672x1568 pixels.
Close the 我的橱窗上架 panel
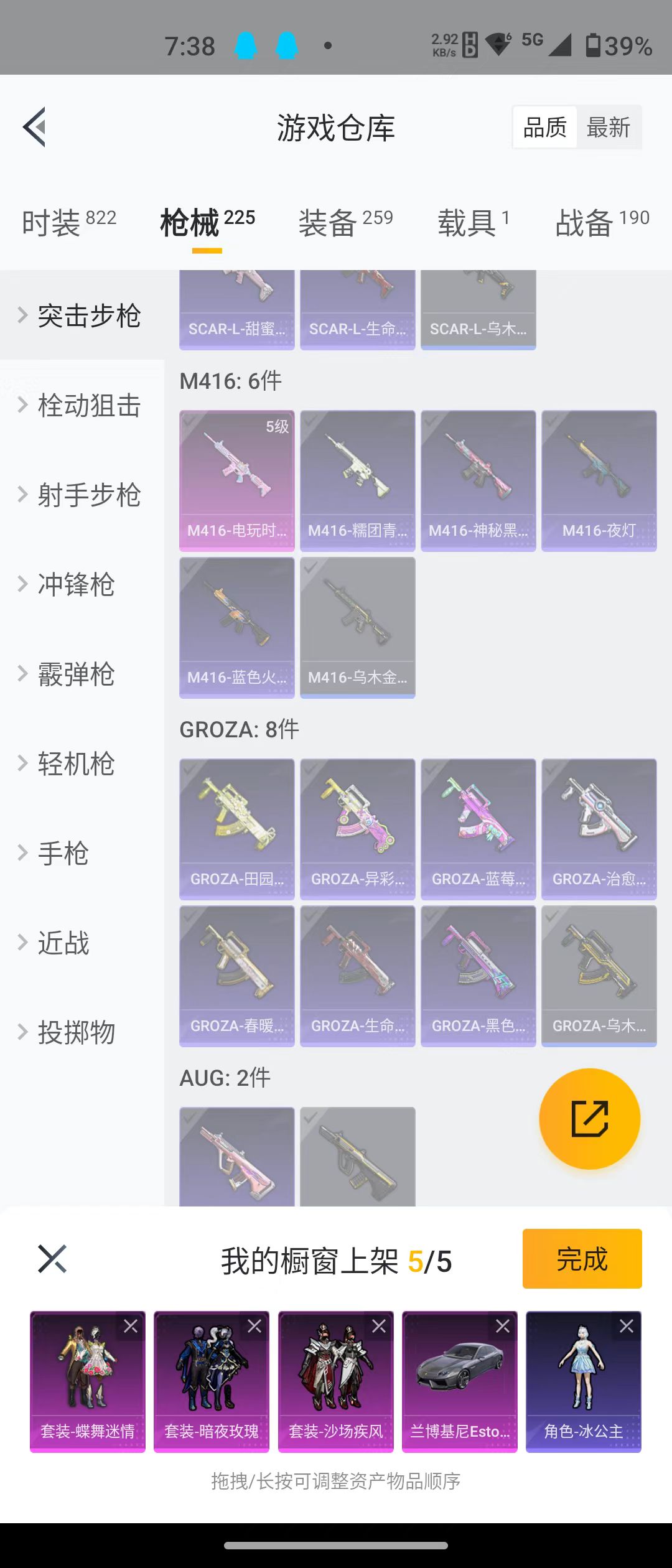point(52,1259)
